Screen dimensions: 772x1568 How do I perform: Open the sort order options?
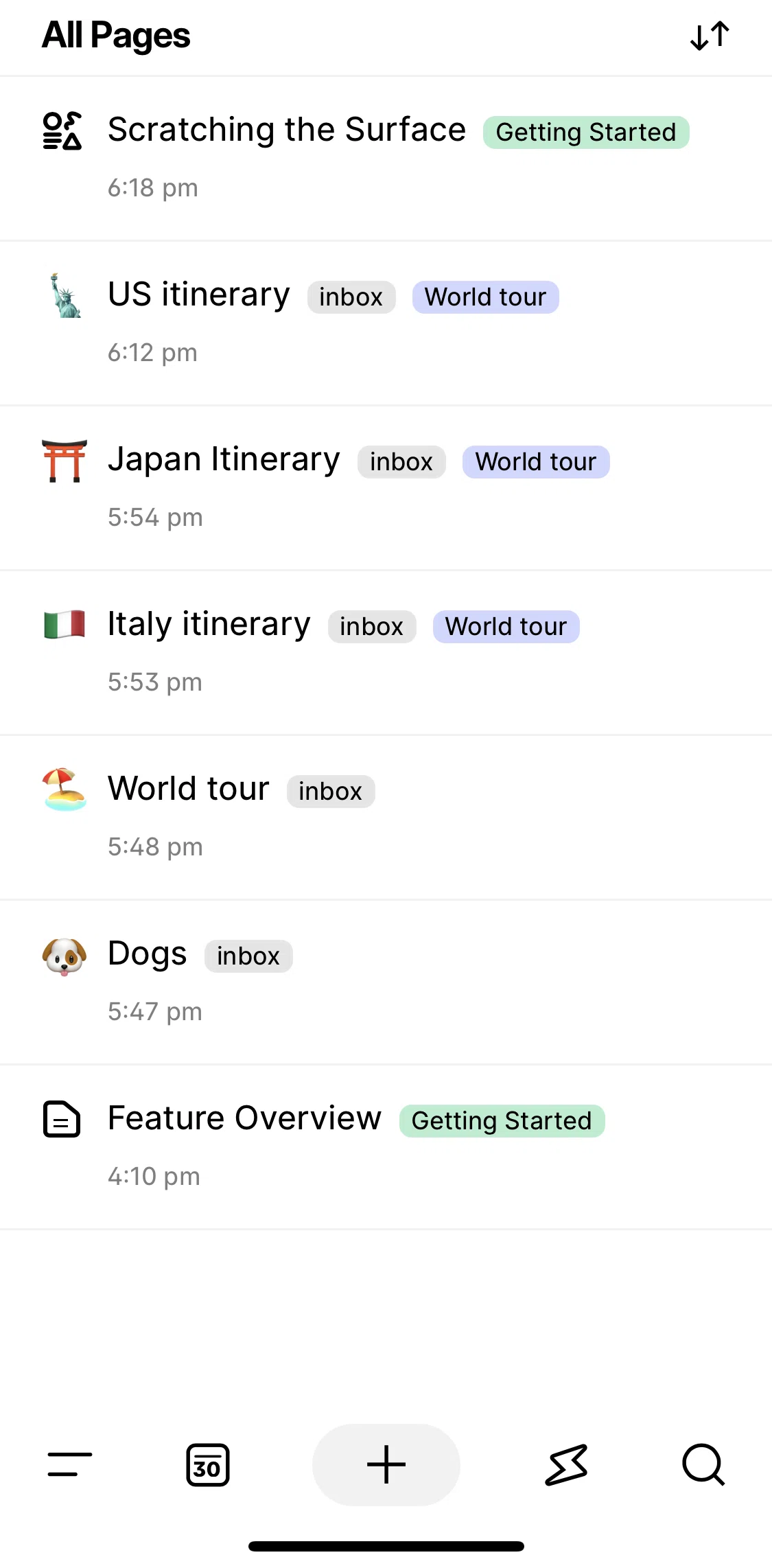710,36
